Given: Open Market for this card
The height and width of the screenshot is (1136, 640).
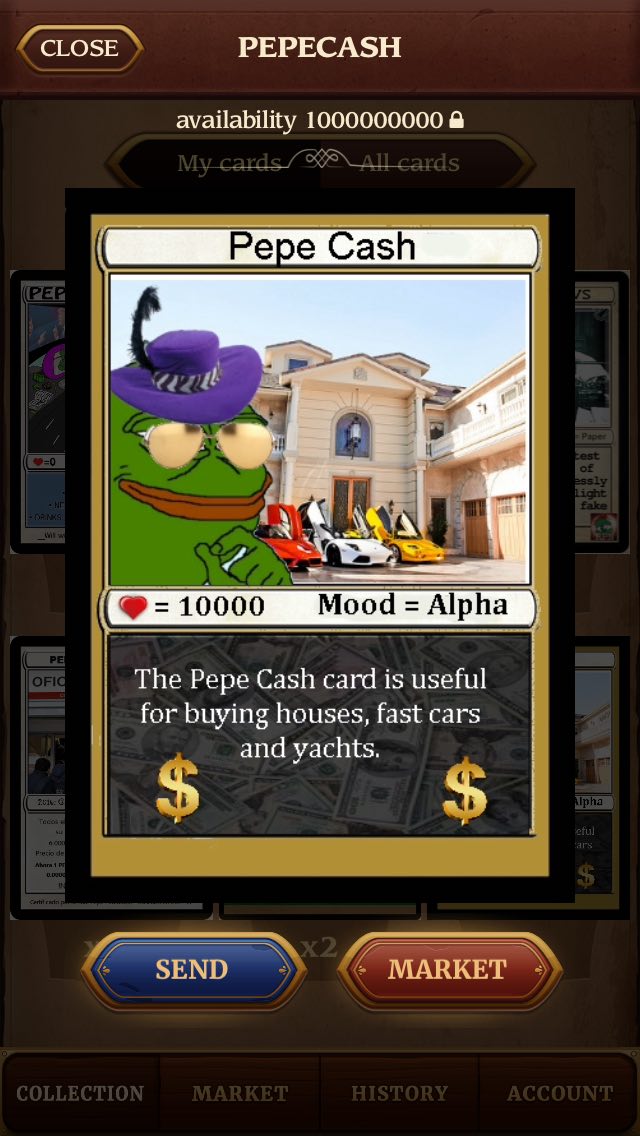Looking at the screenshot, I should click(449, 969).
